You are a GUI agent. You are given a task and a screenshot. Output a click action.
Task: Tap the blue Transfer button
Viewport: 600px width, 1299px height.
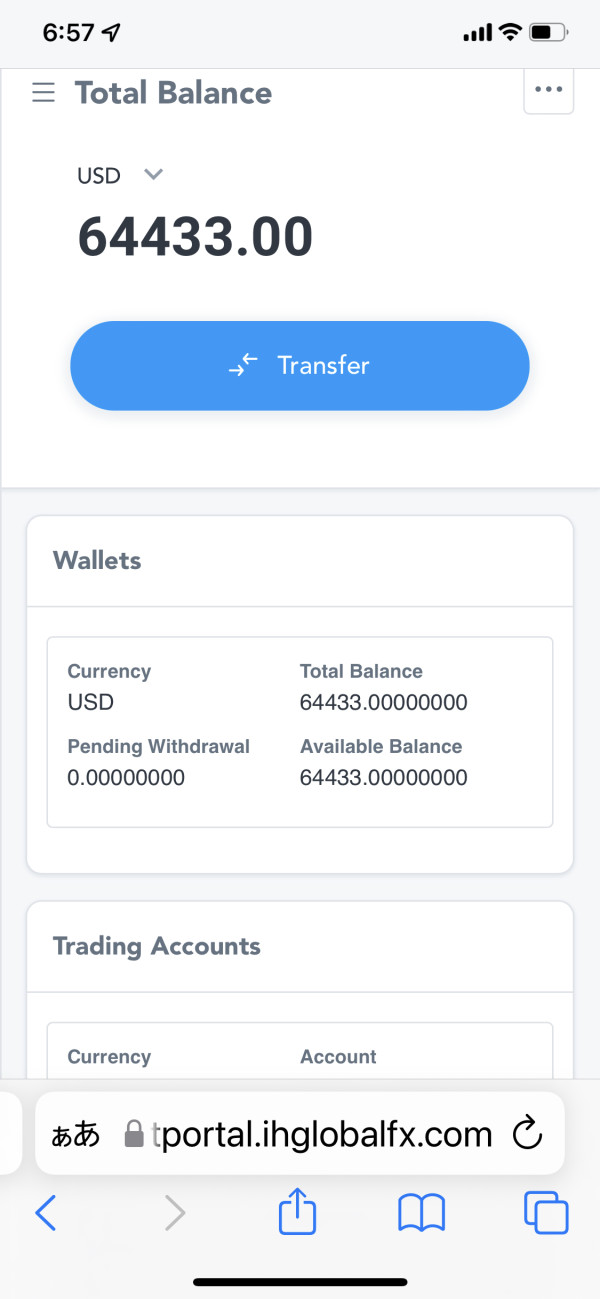[x=300, y=366]
